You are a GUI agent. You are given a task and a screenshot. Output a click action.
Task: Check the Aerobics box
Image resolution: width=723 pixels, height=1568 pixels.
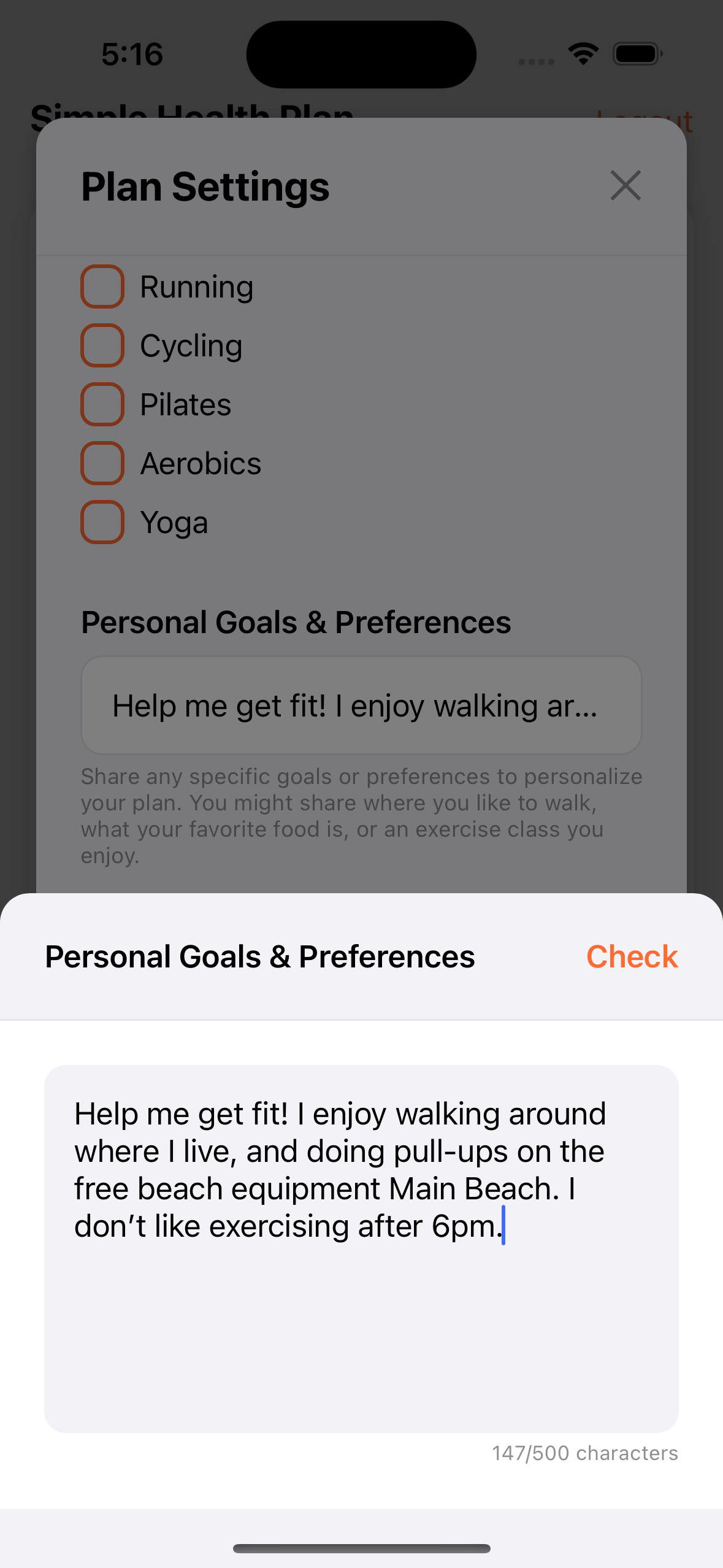click(x=102, y=463)
